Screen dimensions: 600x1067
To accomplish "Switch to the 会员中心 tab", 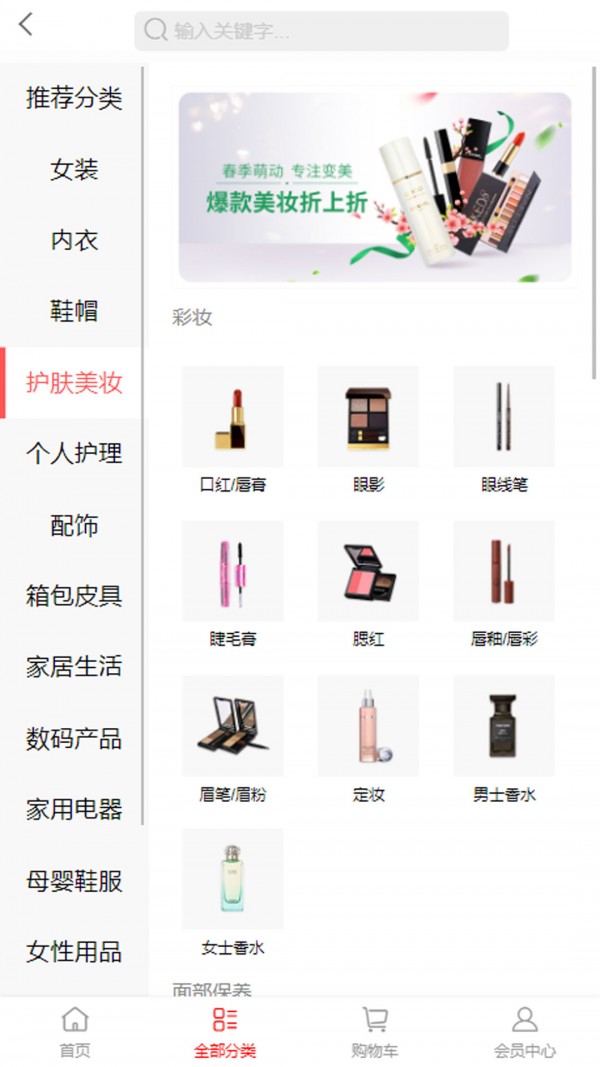I will [525, 1032].
